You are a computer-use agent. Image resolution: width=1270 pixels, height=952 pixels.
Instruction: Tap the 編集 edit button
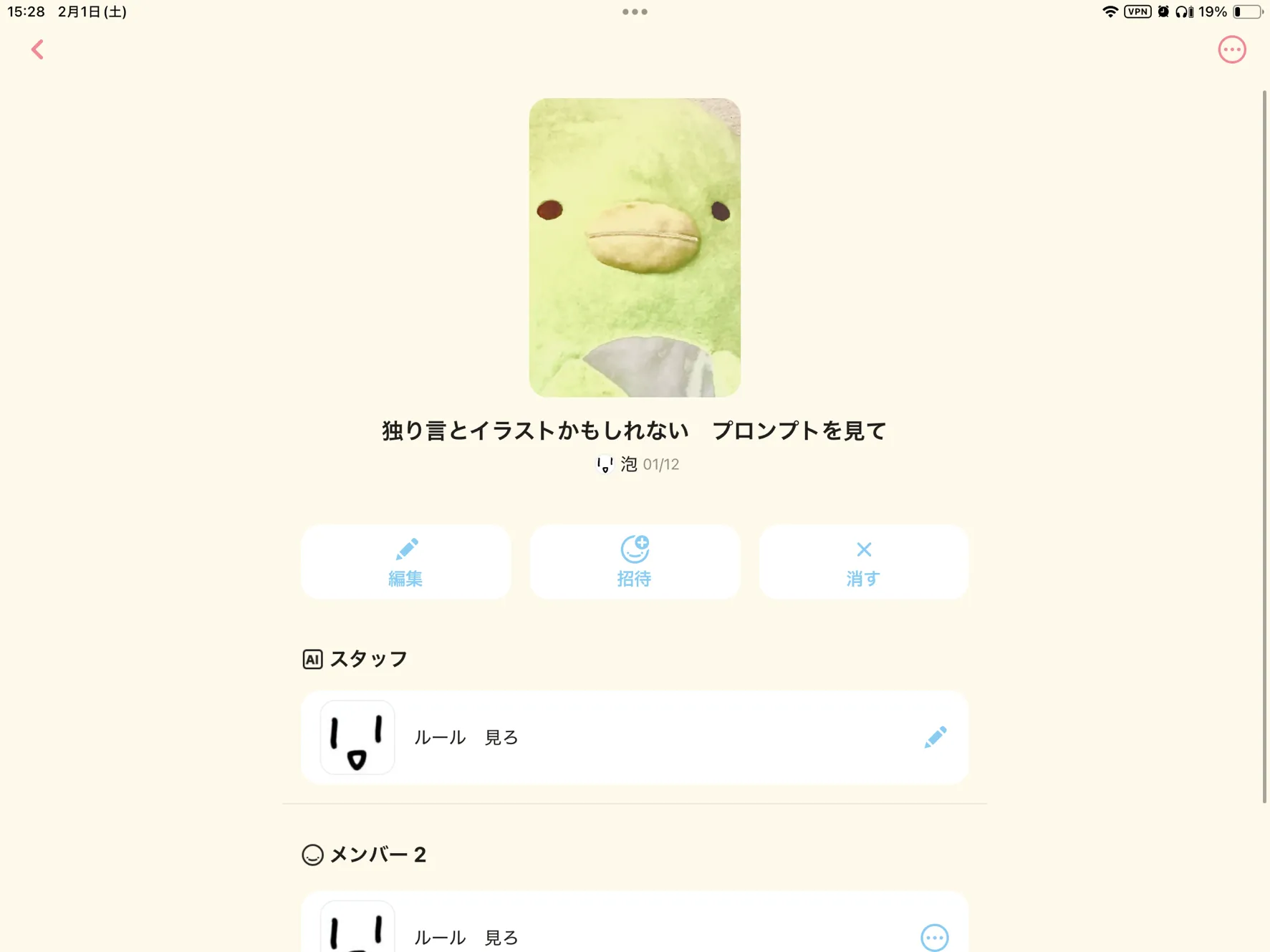point(405,562)
